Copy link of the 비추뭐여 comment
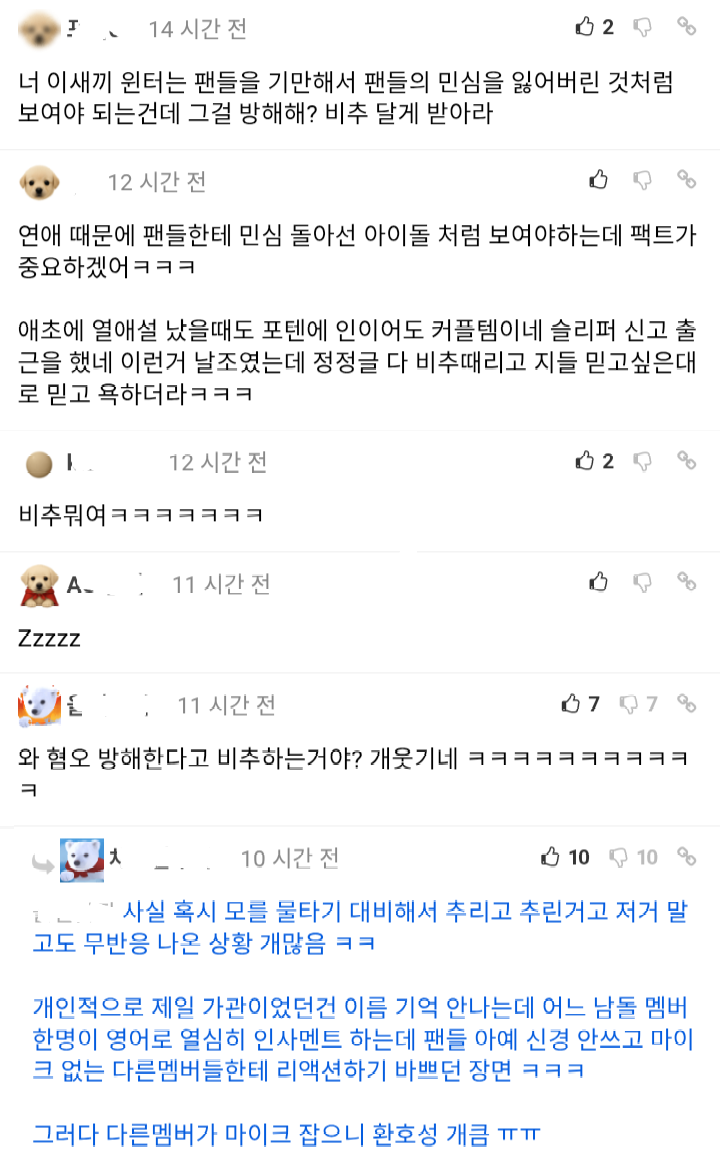This screenshot has height=1159, width=720. pyautogui.click(x=686, y=461)
